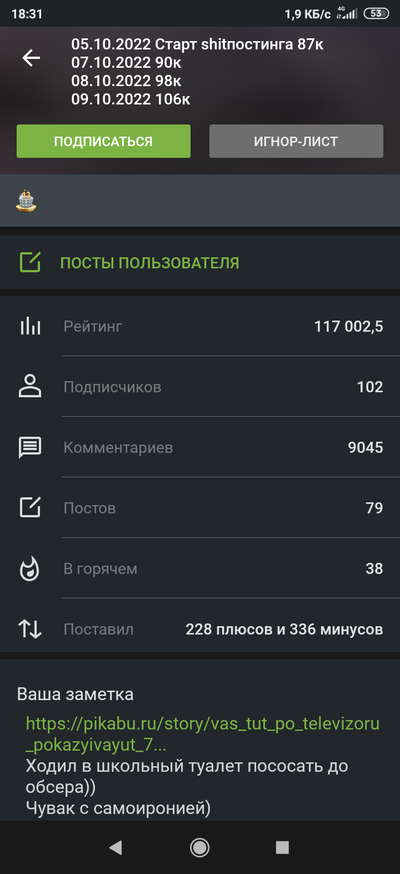Go back with the system navigation button
This screenshot has height=874, width=400.
pyautogui.click(x=115, y=848)
